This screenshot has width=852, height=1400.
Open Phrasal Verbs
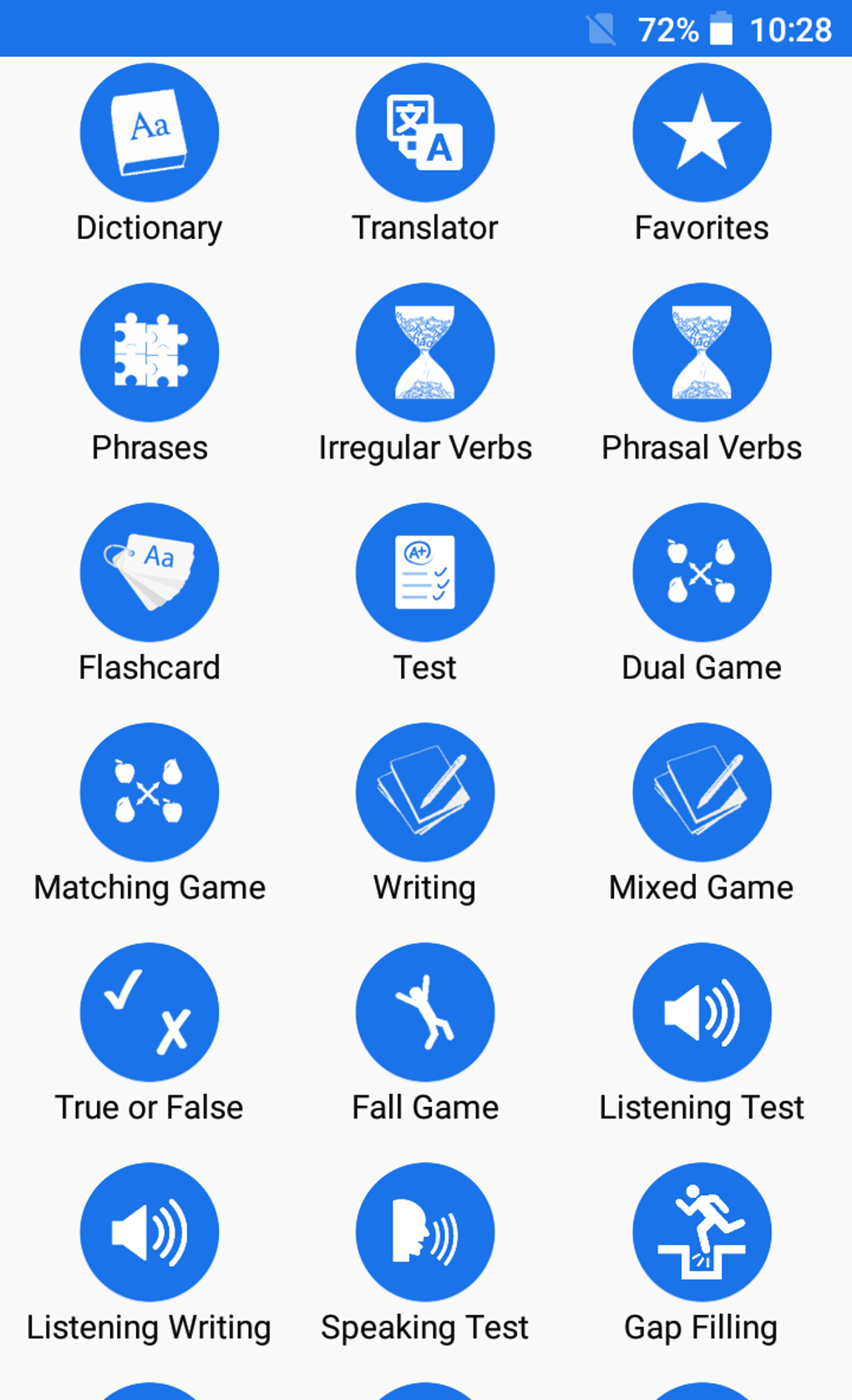pyautogui.click(x=702, y=352)
